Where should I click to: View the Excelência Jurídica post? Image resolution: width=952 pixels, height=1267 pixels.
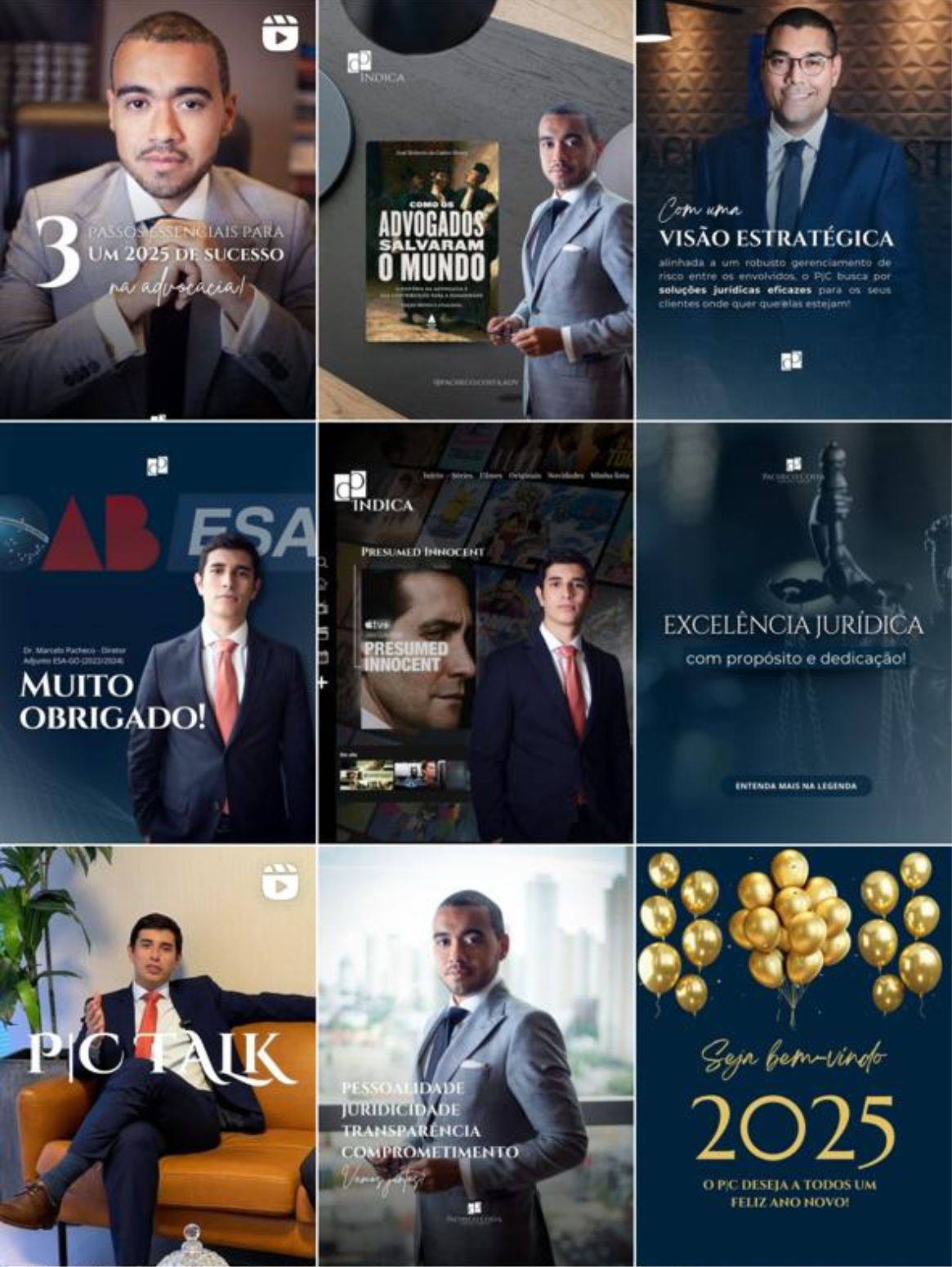coord(793,632)
